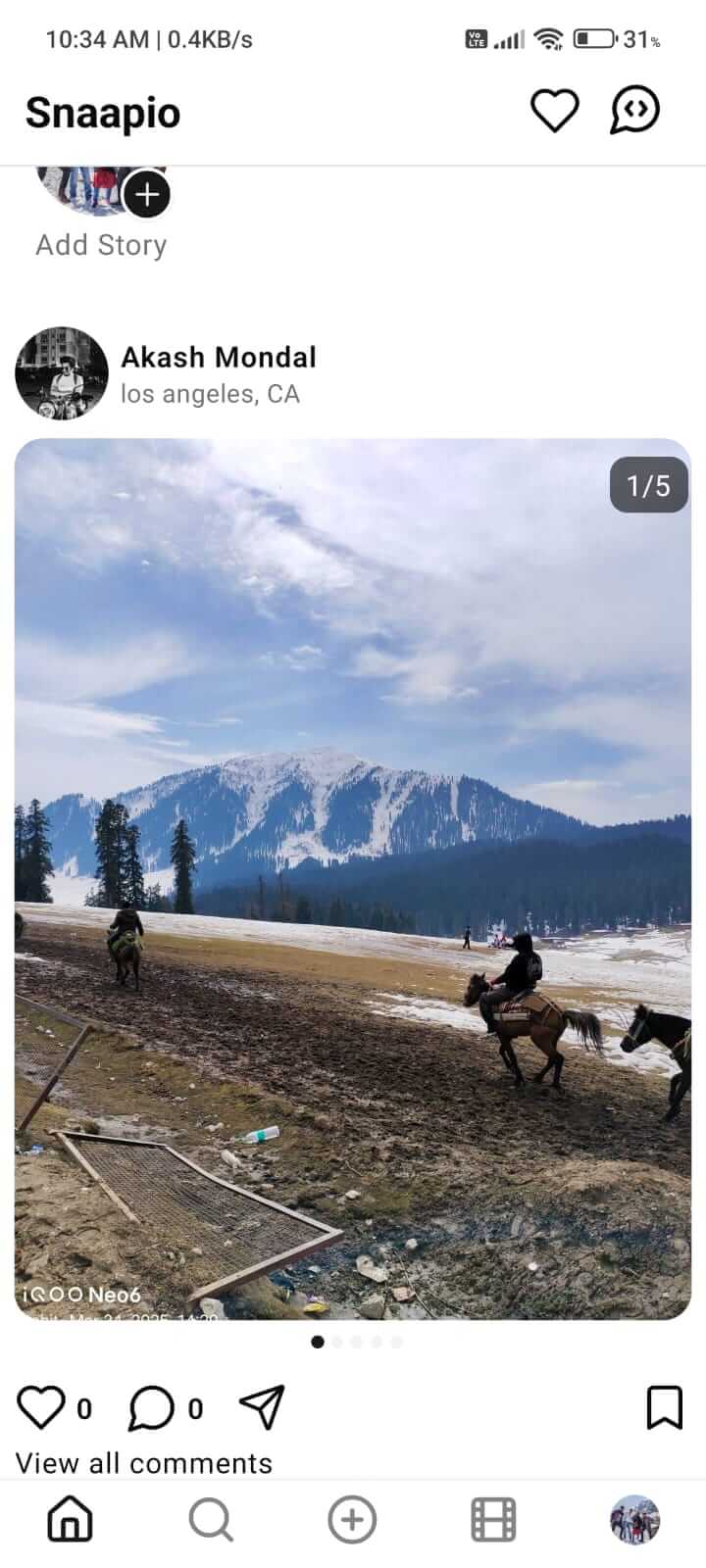Open my profile tab
Viewport: 706px width, 1568px height.
coord(634,1521)
